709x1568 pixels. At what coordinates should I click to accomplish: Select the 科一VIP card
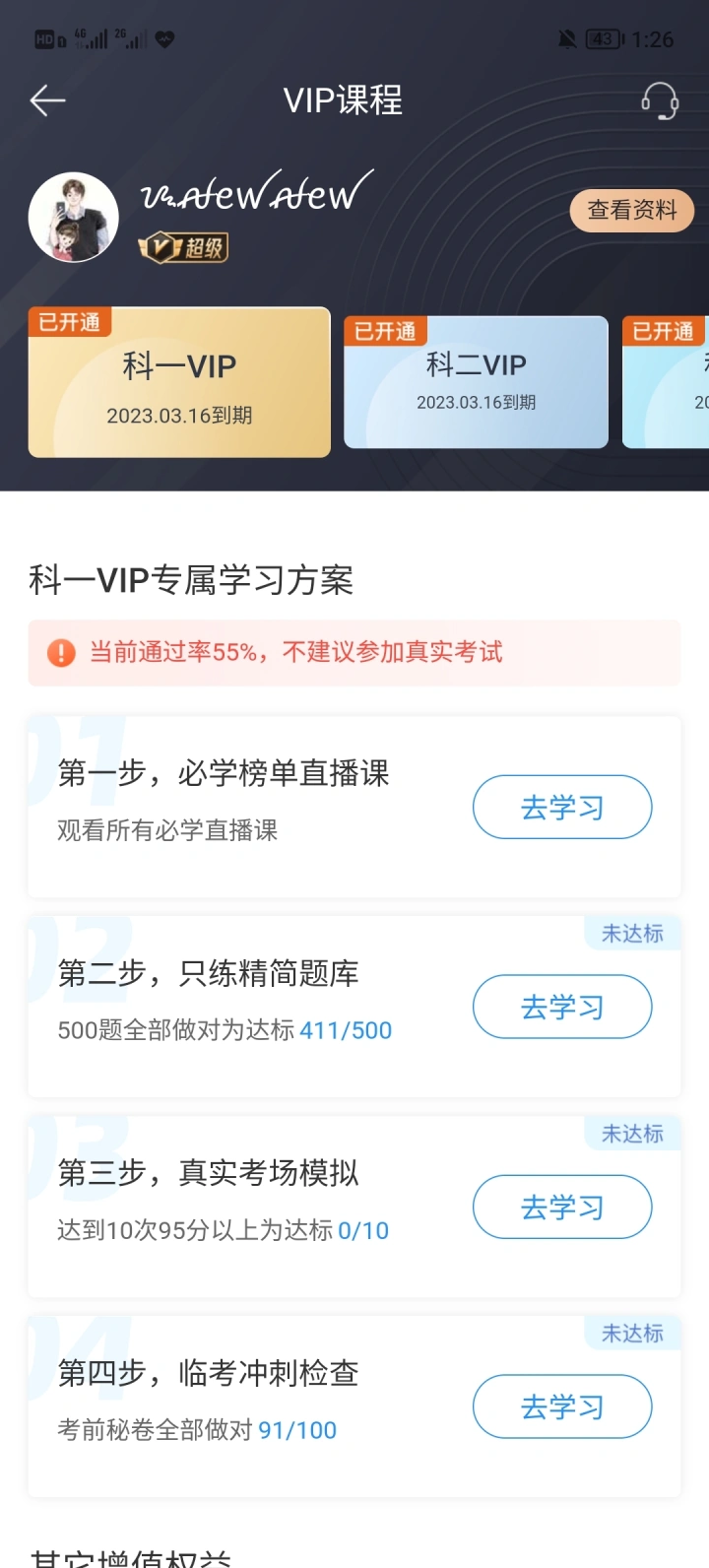179,384
